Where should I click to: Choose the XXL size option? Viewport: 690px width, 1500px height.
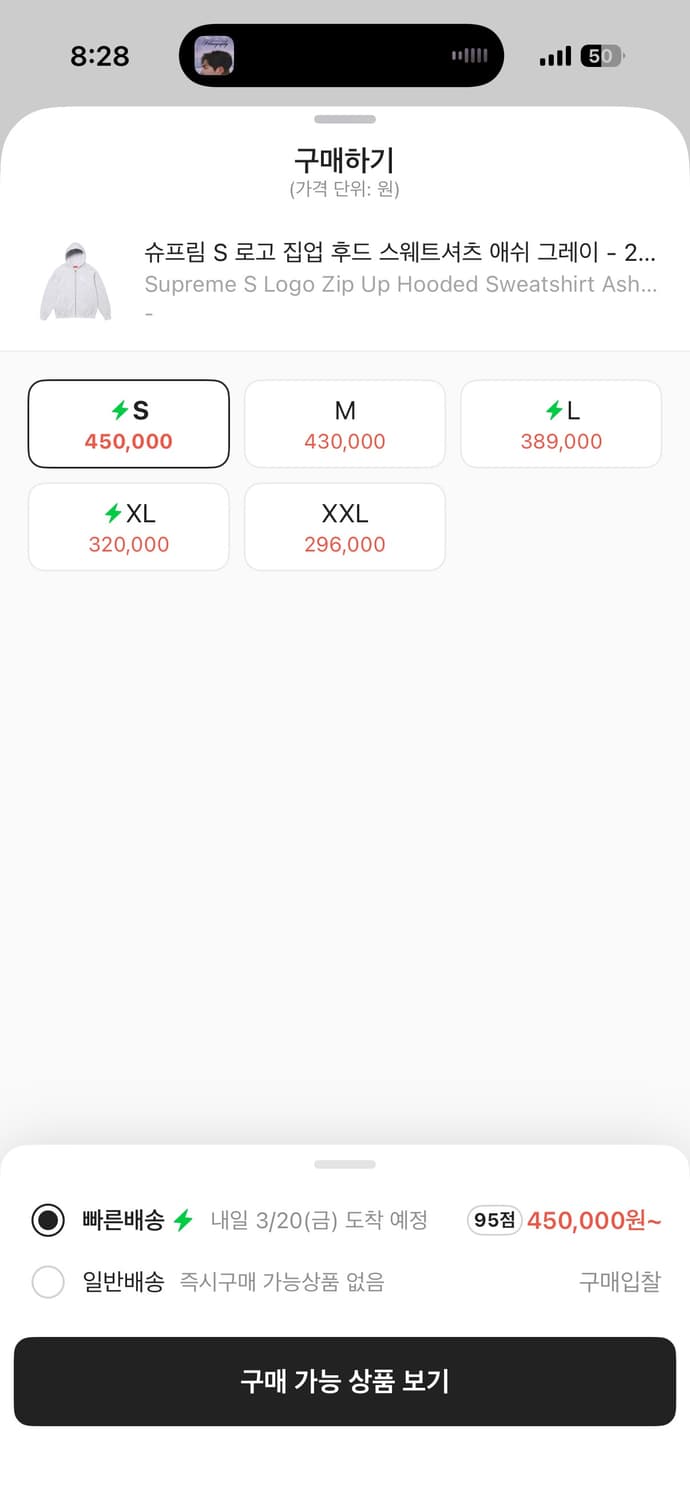pos(345,527)
